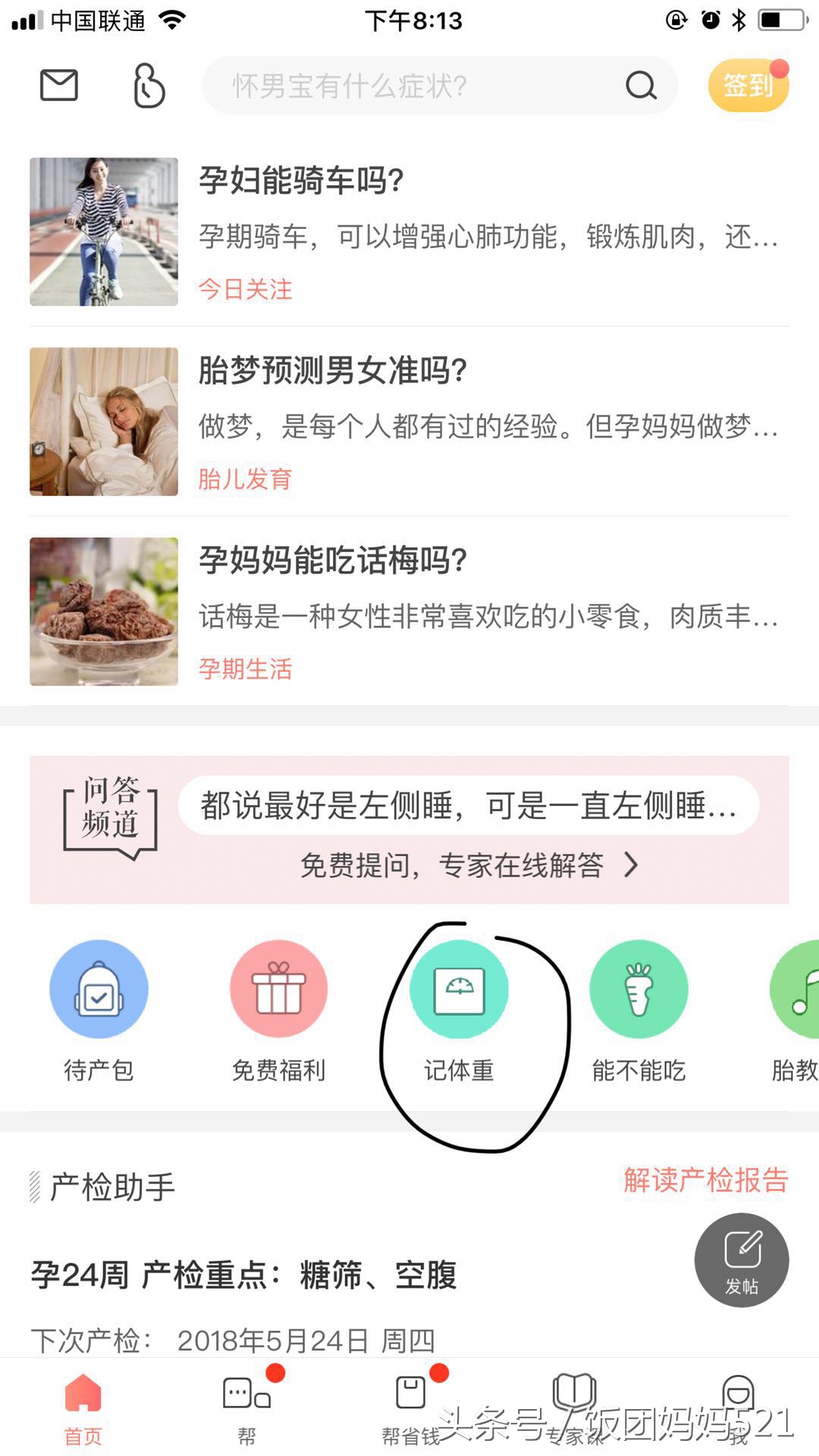The width and height of the screenshot is (819, 1456).
Task: Tap the 签到 check-in button
Action: point(748,85)
